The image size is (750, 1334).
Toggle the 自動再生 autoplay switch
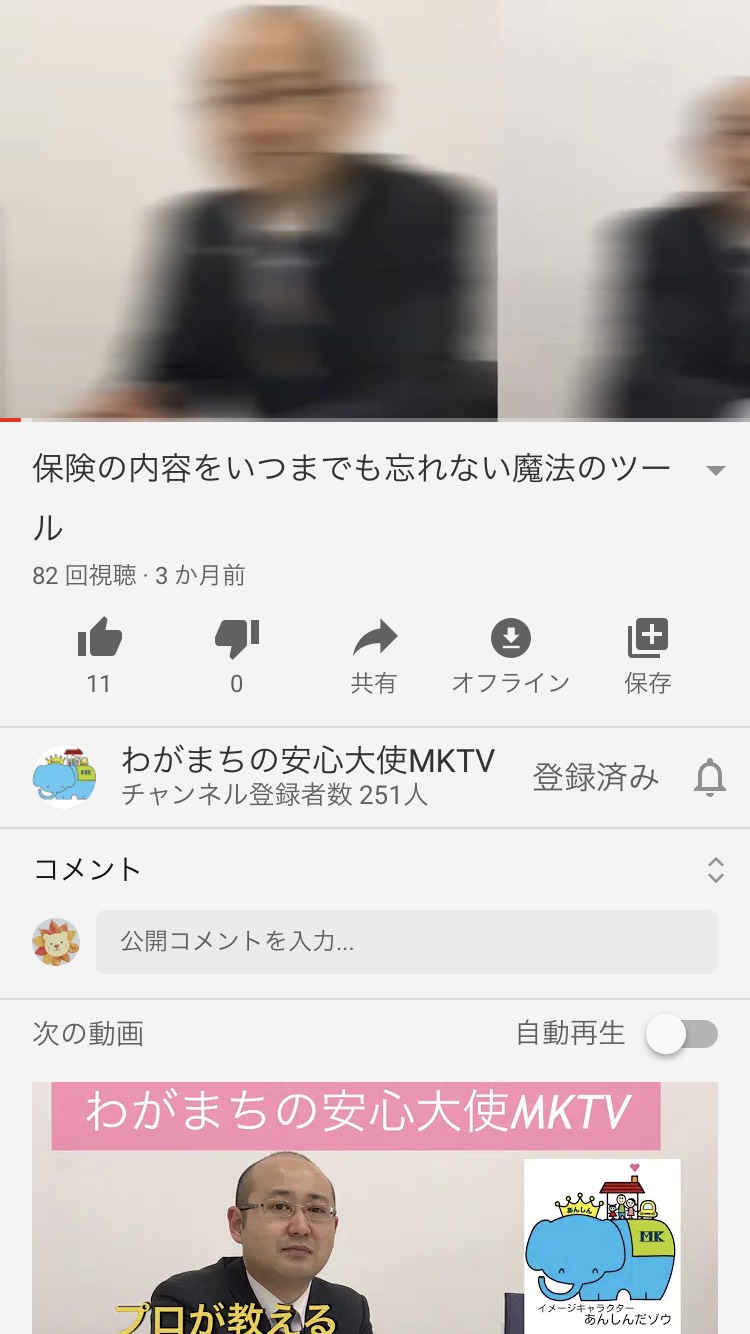coord(682,1034)
